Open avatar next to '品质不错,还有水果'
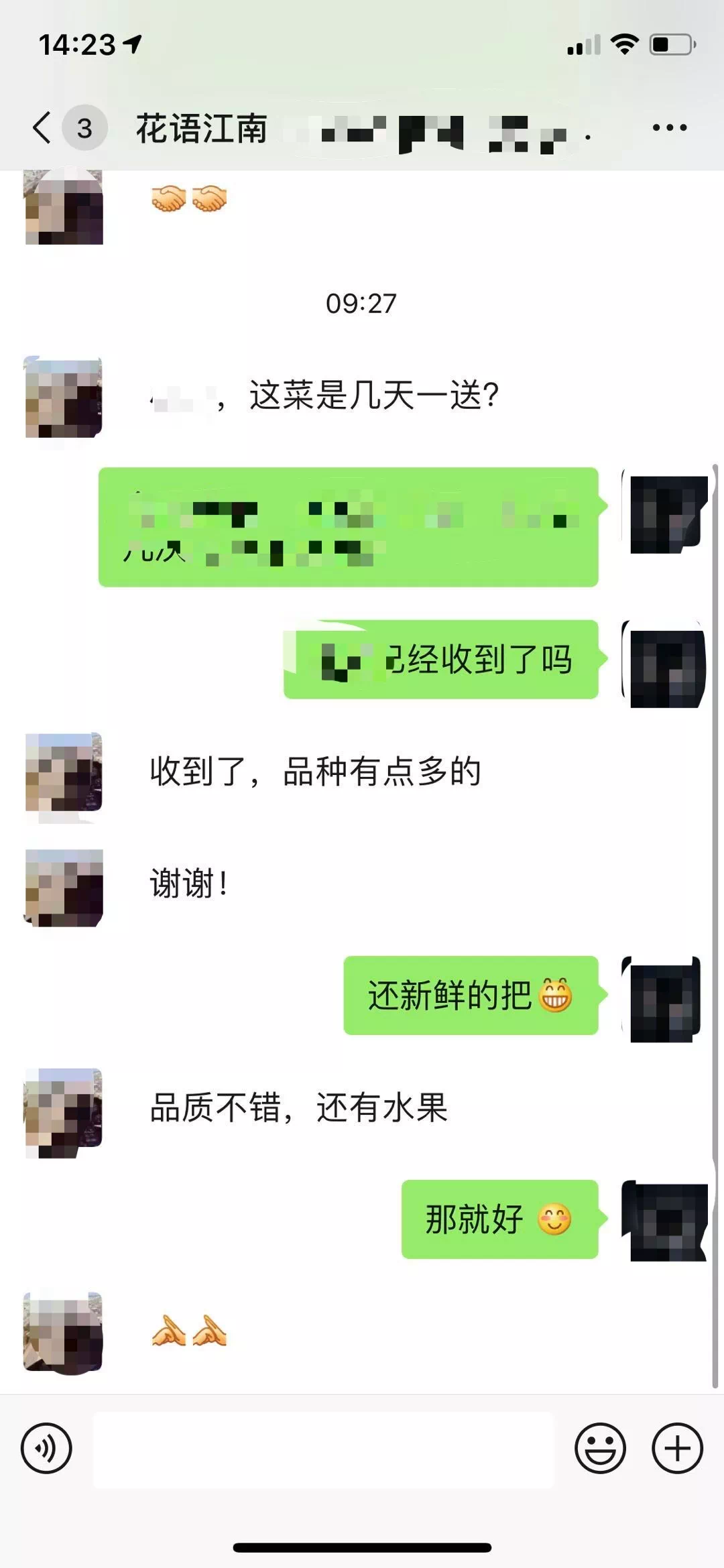The width and height of the screenshot is (724, 1568). point(64,1113)
